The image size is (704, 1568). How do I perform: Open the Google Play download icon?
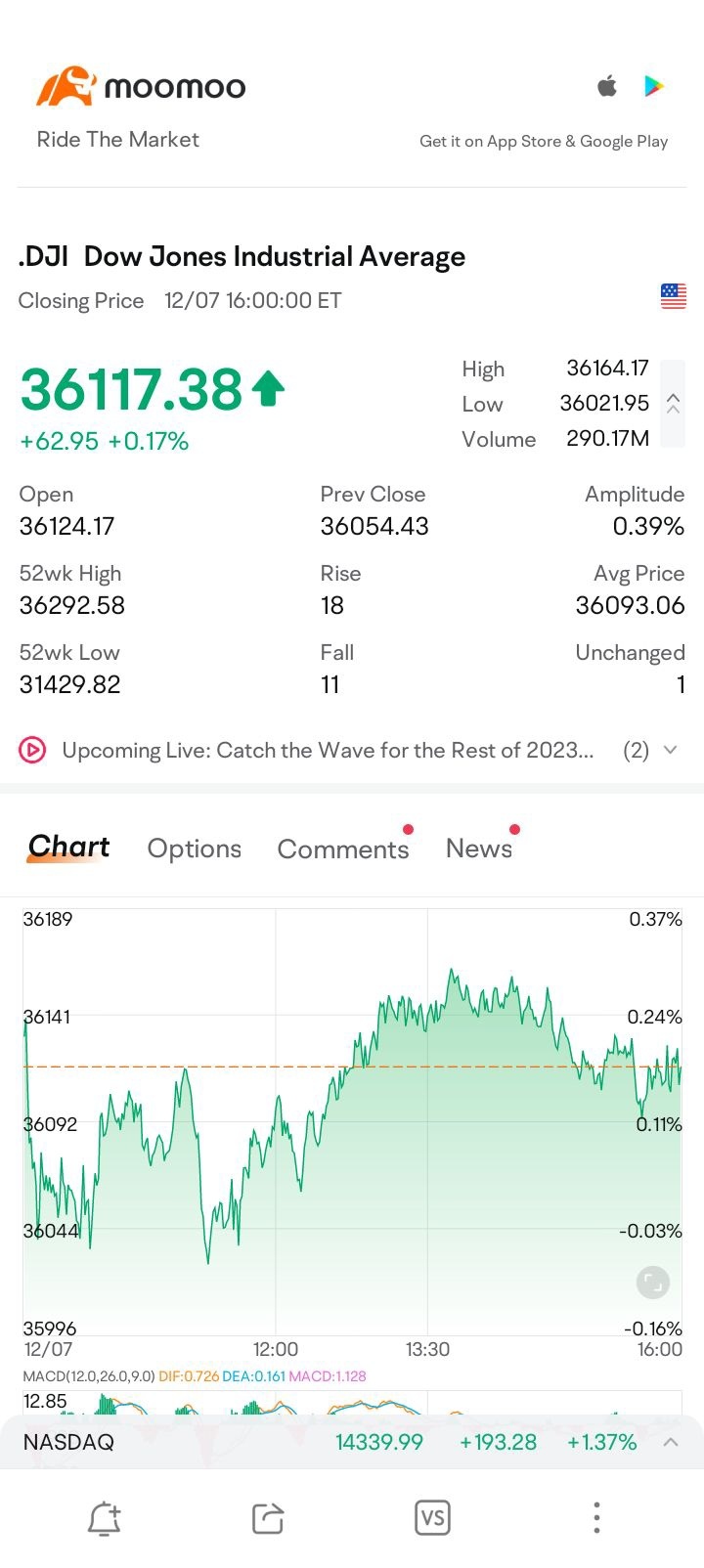(x=654, y=86)
